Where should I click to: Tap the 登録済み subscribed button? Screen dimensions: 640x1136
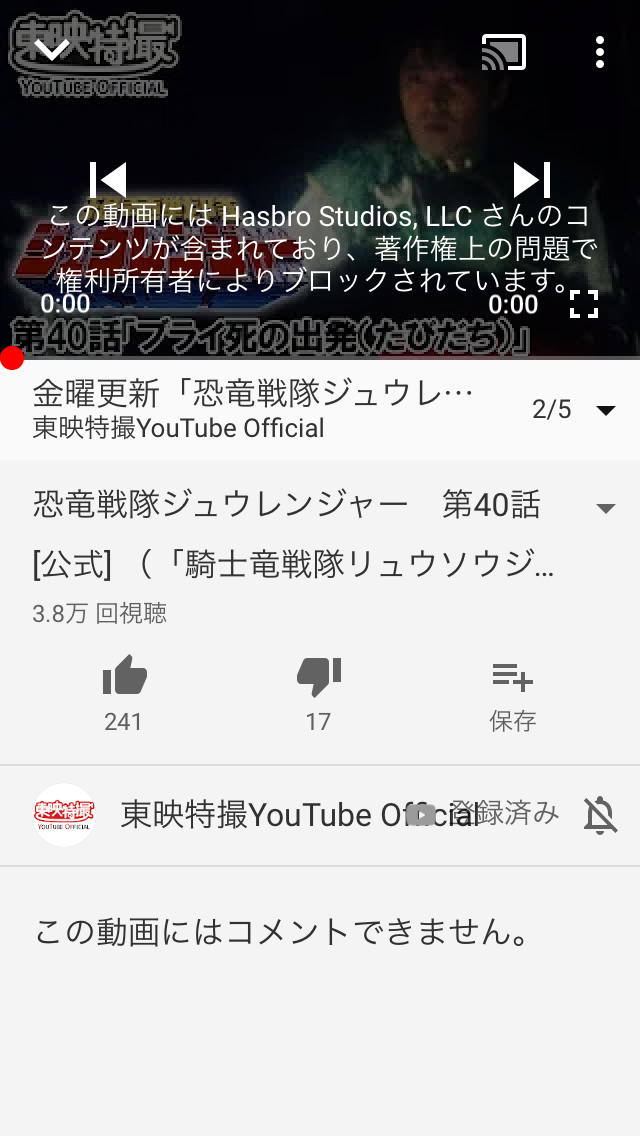point(504,813)
